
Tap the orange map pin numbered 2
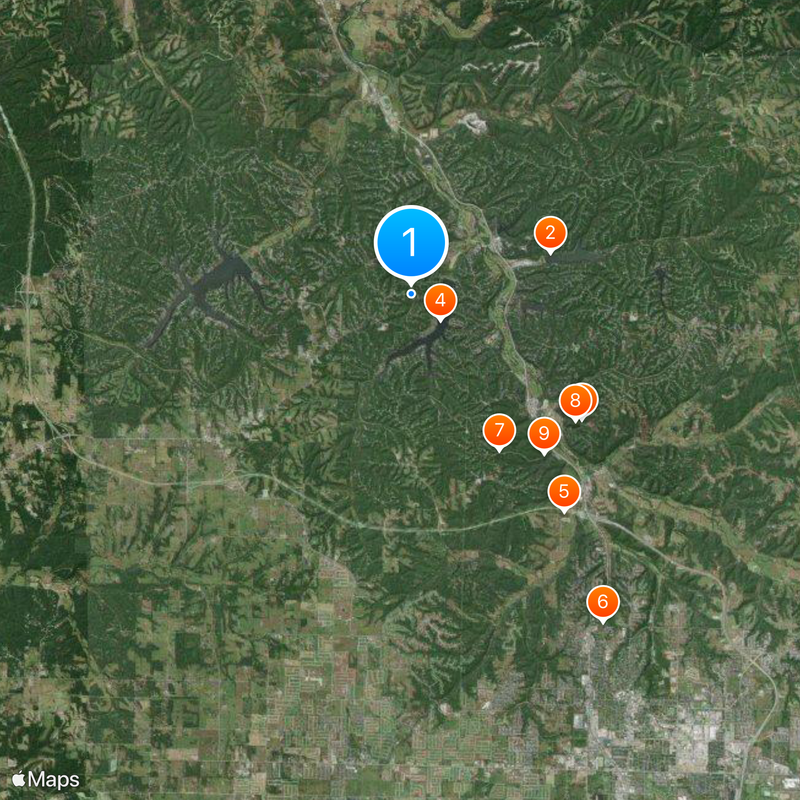(x=549, y=234)
